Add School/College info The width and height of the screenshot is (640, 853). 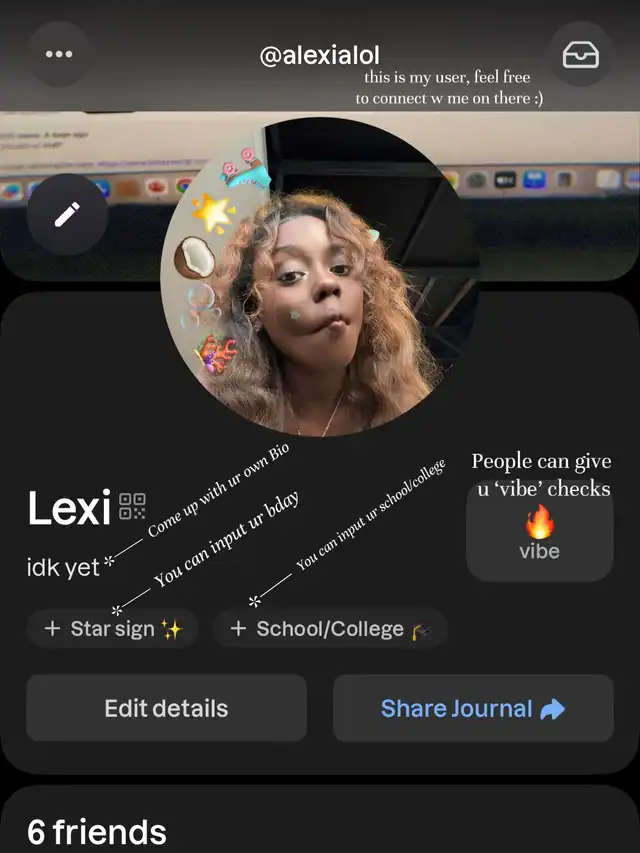[329, 629]
